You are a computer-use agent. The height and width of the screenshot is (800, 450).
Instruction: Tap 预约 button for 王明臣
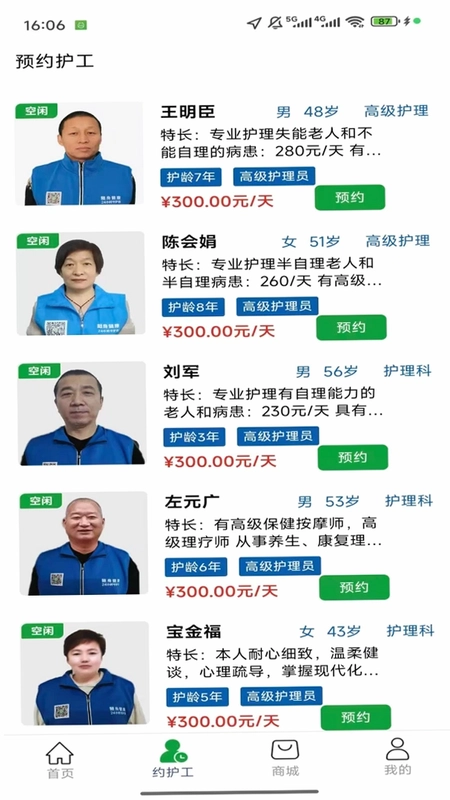coord(349,197)
